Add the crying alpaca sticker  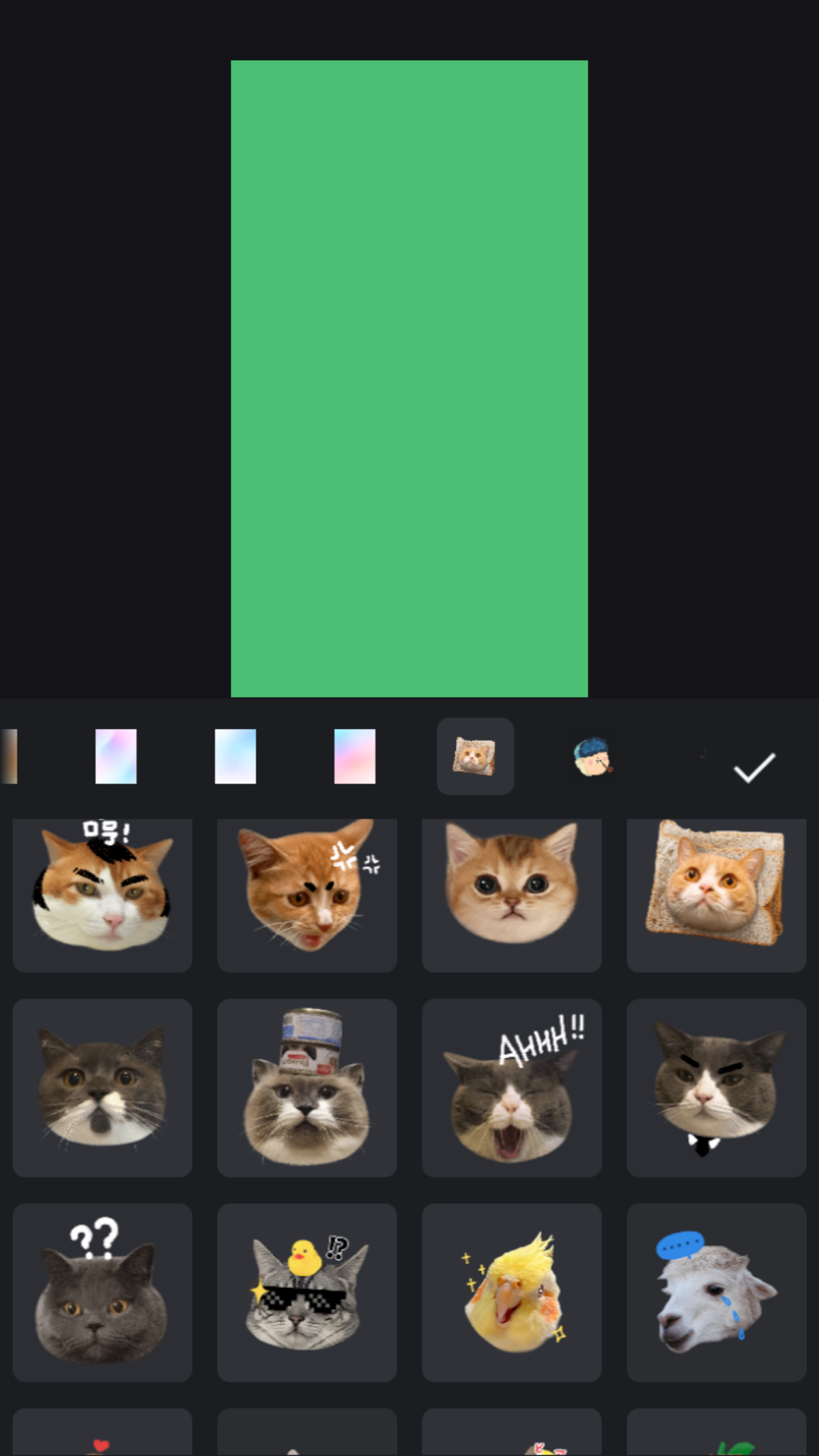click(716, 1292)
